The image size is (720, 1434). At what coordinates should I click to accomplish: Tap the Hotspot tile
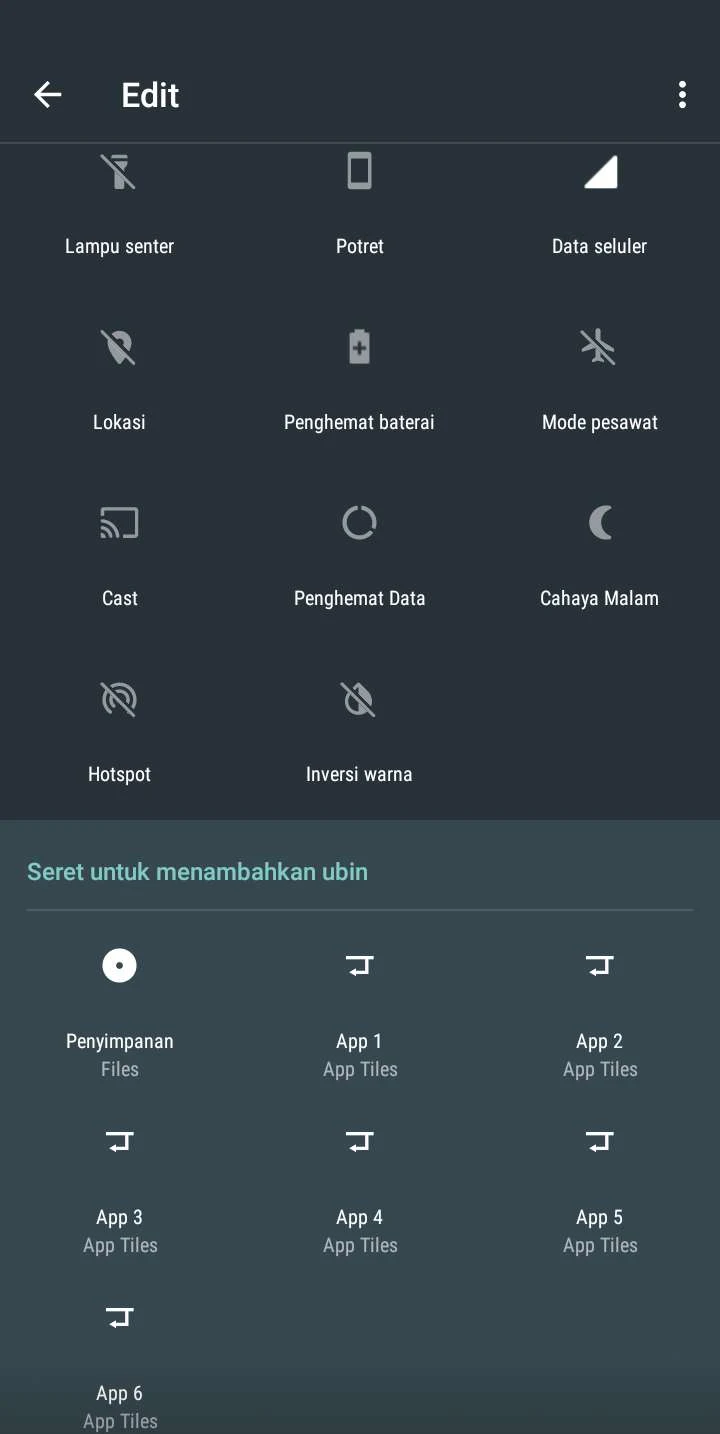(120, 730)
